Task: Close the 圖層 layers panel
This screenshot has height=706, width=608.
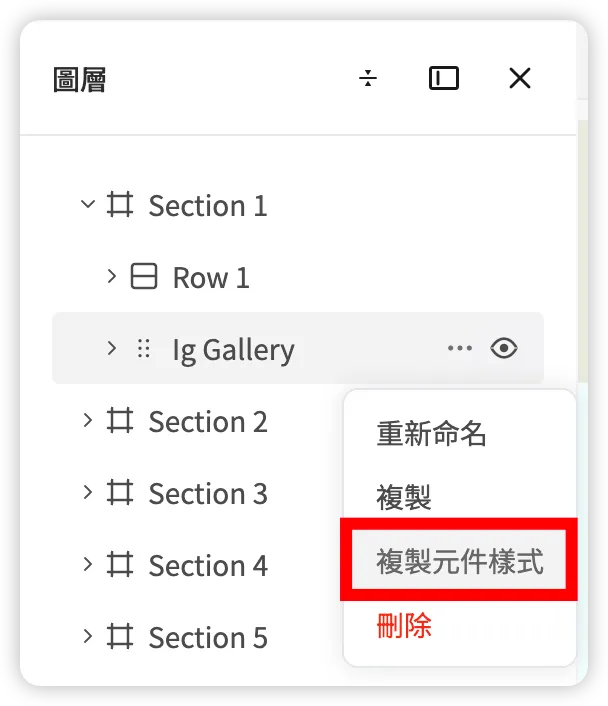Action: (519, 78)
